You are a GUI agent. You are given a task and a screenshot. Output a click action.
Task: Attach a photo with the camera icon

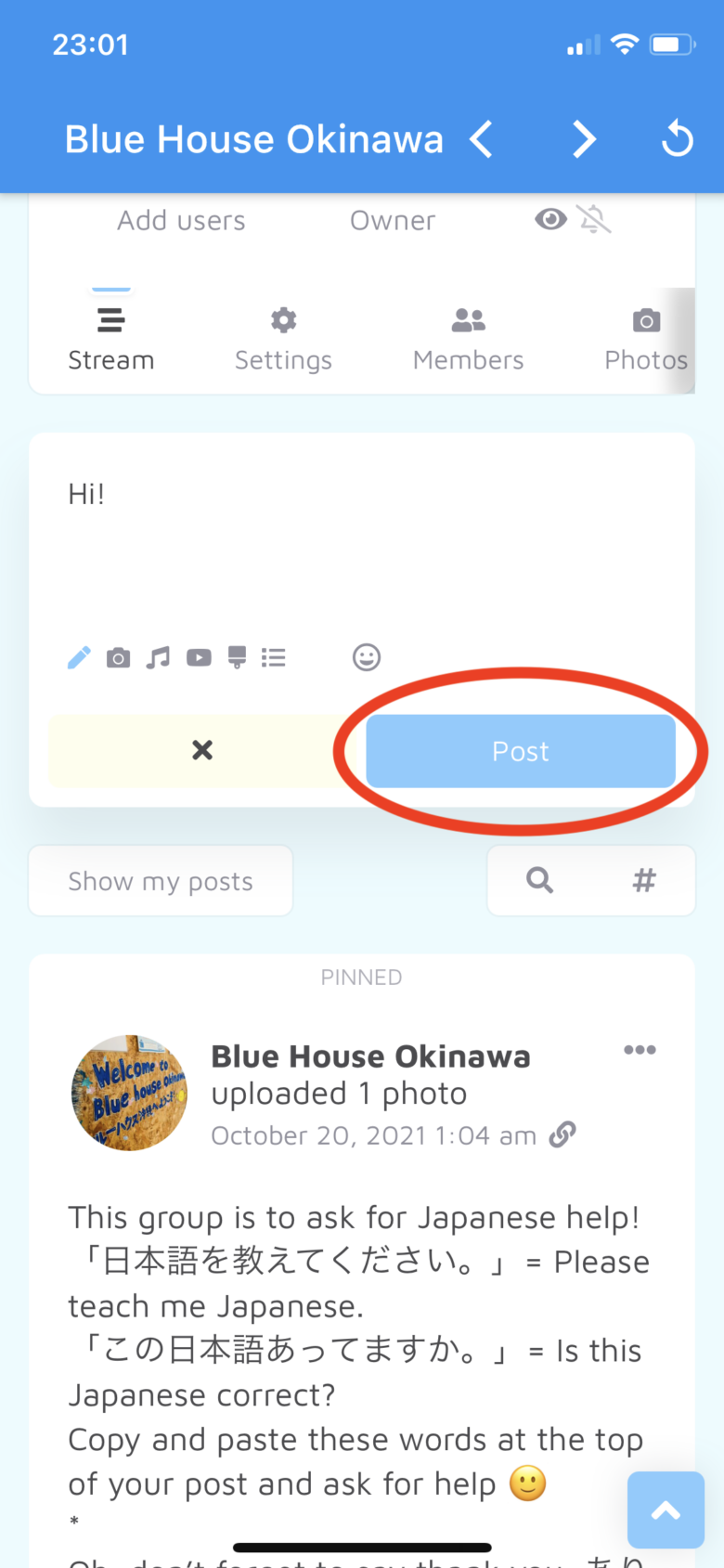[118, 658]
